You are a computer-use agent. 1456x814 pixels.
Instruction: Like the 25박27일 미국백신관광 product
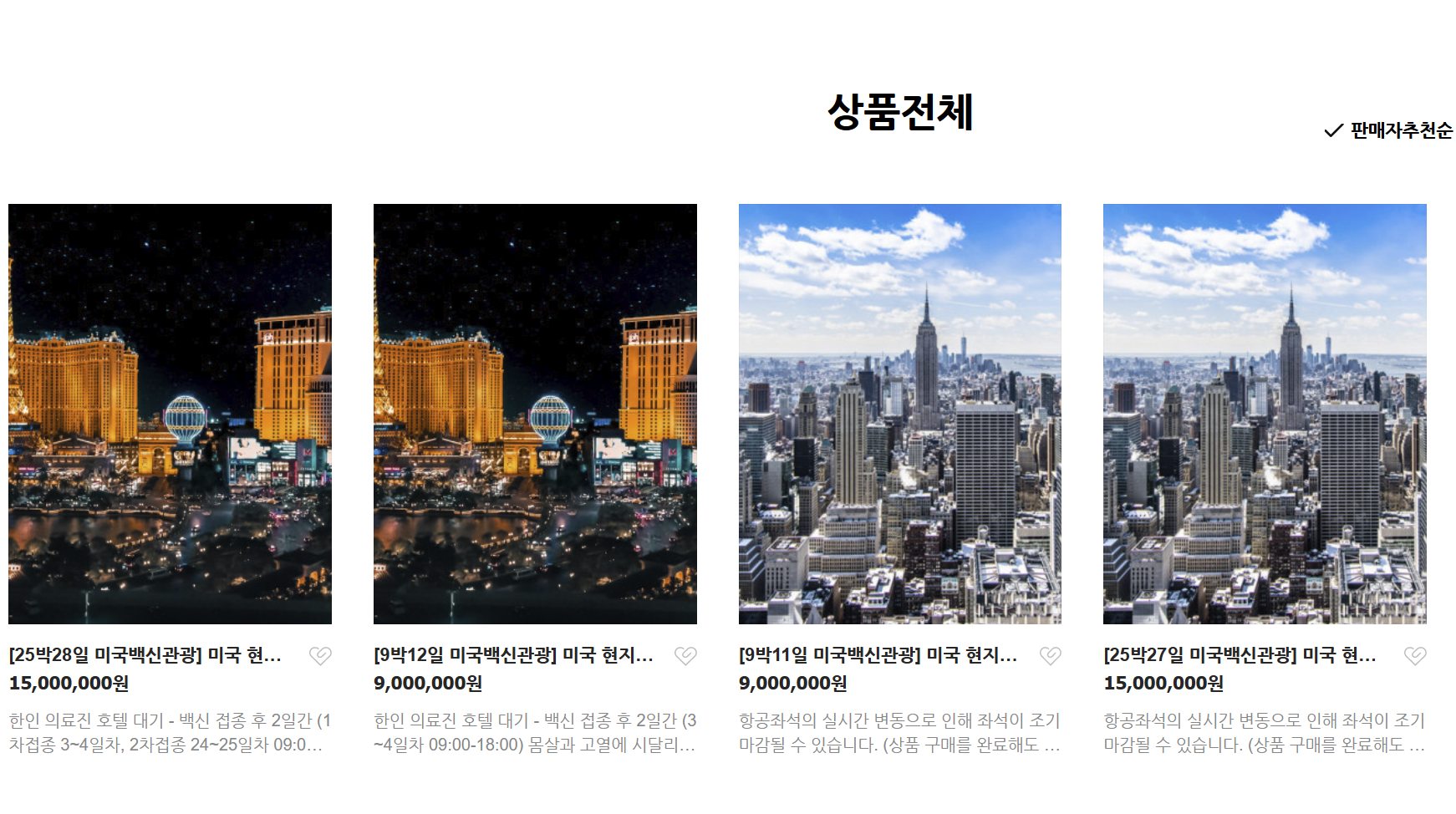click(1415, 656)
